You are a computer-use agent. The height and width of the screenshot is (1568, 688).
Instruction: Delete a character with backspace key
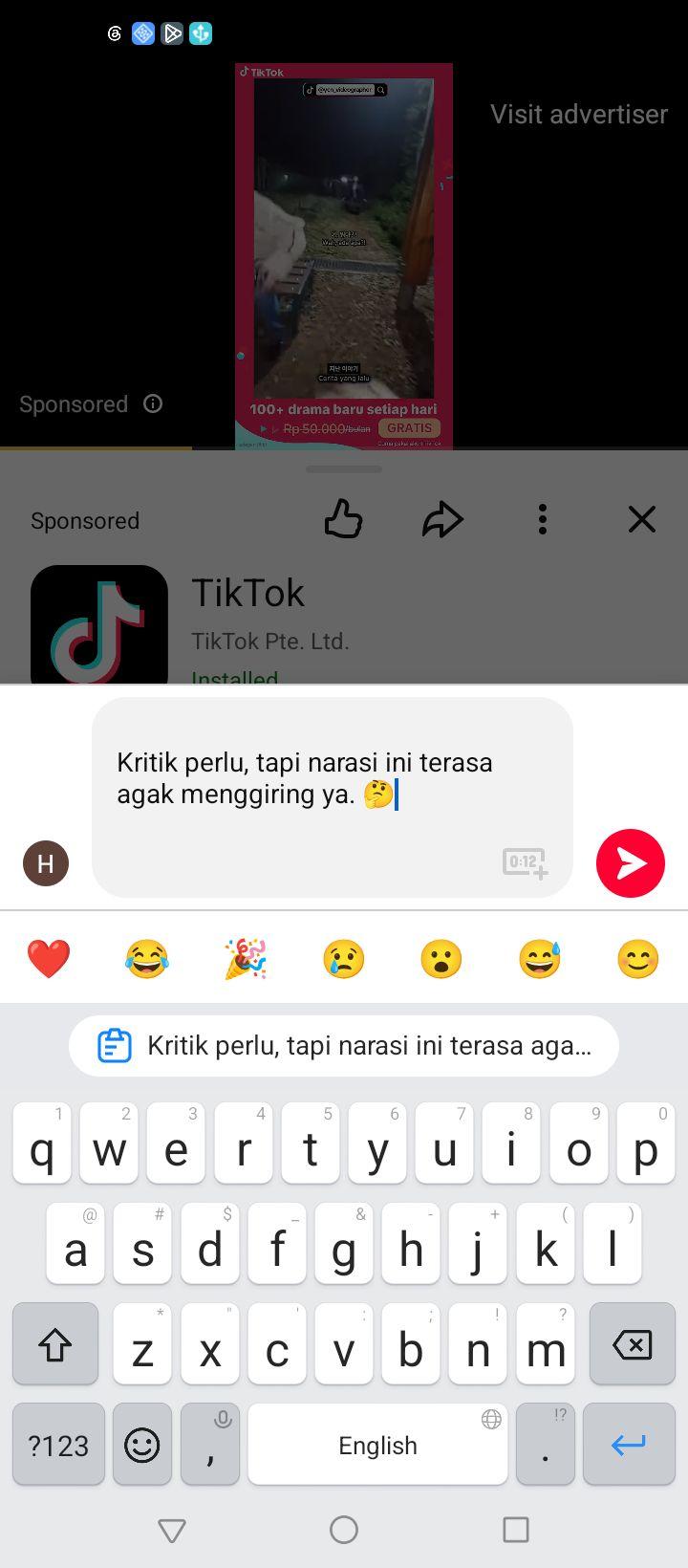pyautogui.click(x=632, y=1344)
